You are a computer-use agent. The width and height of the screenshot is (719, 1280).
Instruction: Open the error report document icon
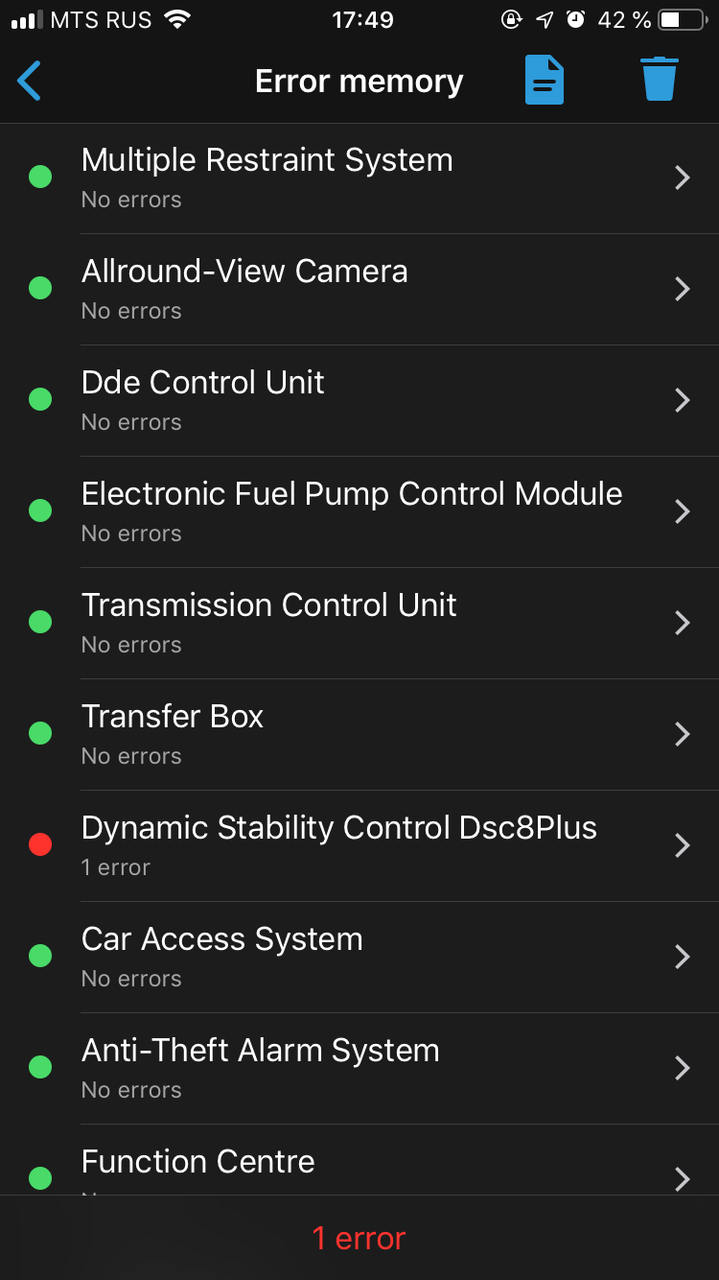(544, 80)
